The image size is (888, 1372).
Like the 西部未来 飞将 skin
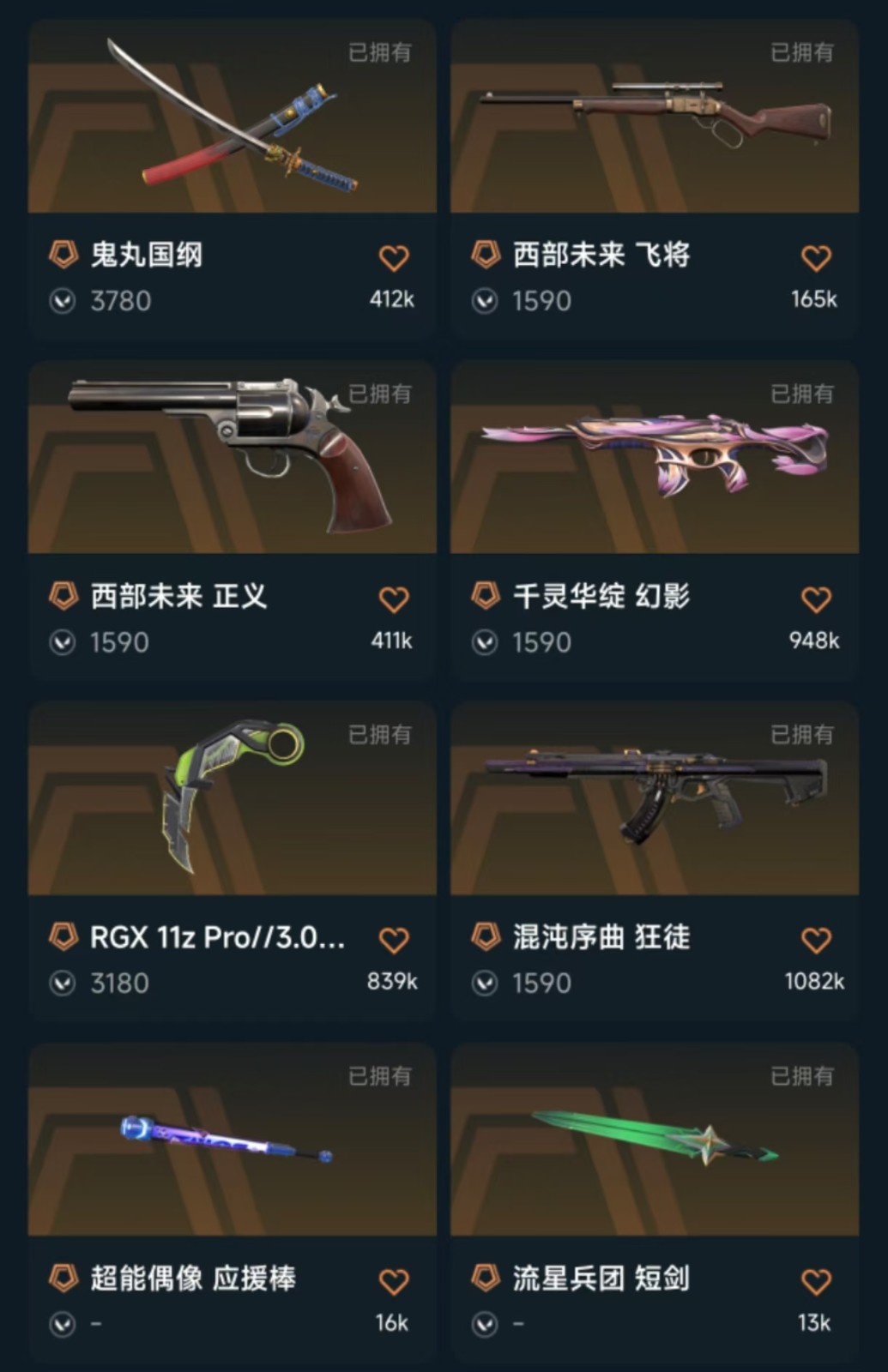pos(816,258)
